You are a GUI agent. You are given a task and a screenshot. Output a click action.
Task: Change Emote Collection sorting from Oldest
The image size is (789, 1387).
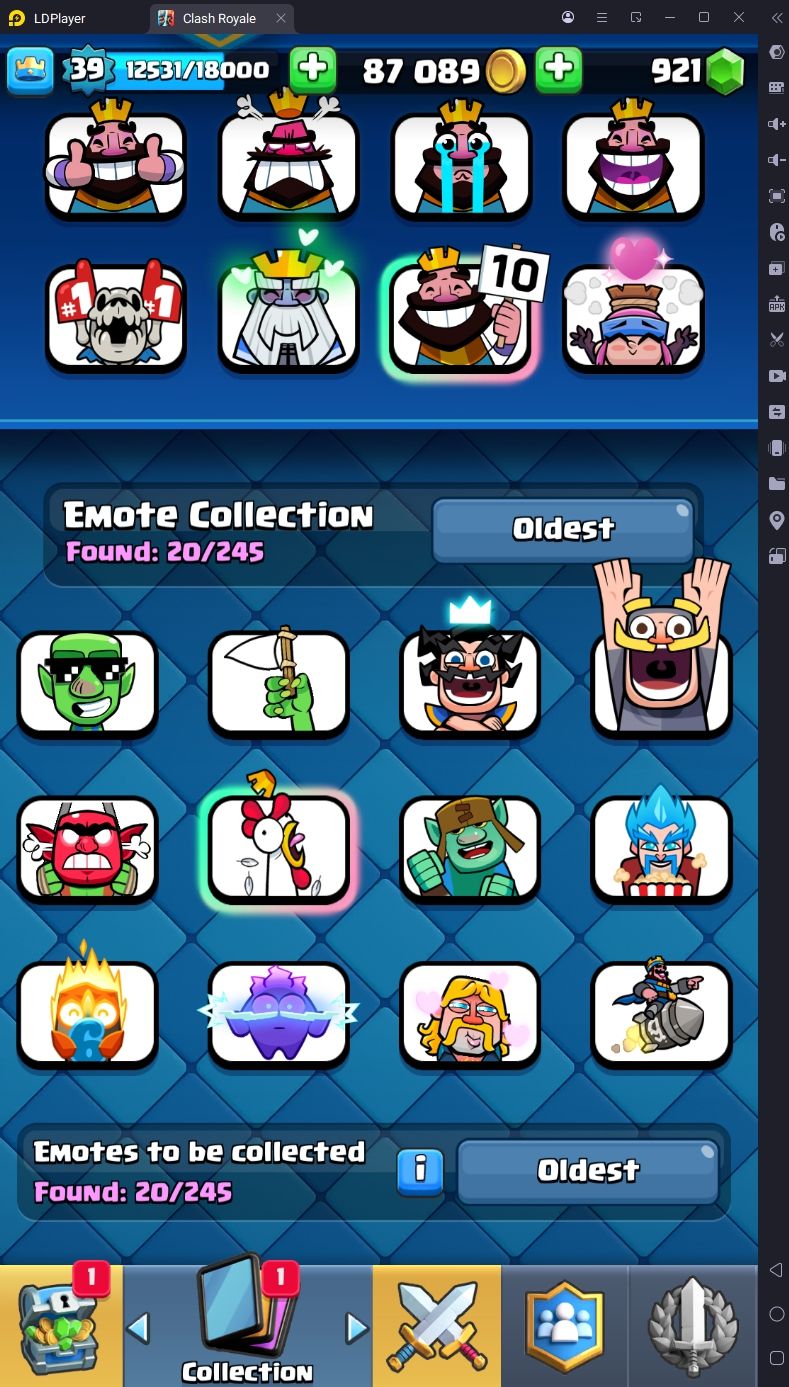click(563, 529)
